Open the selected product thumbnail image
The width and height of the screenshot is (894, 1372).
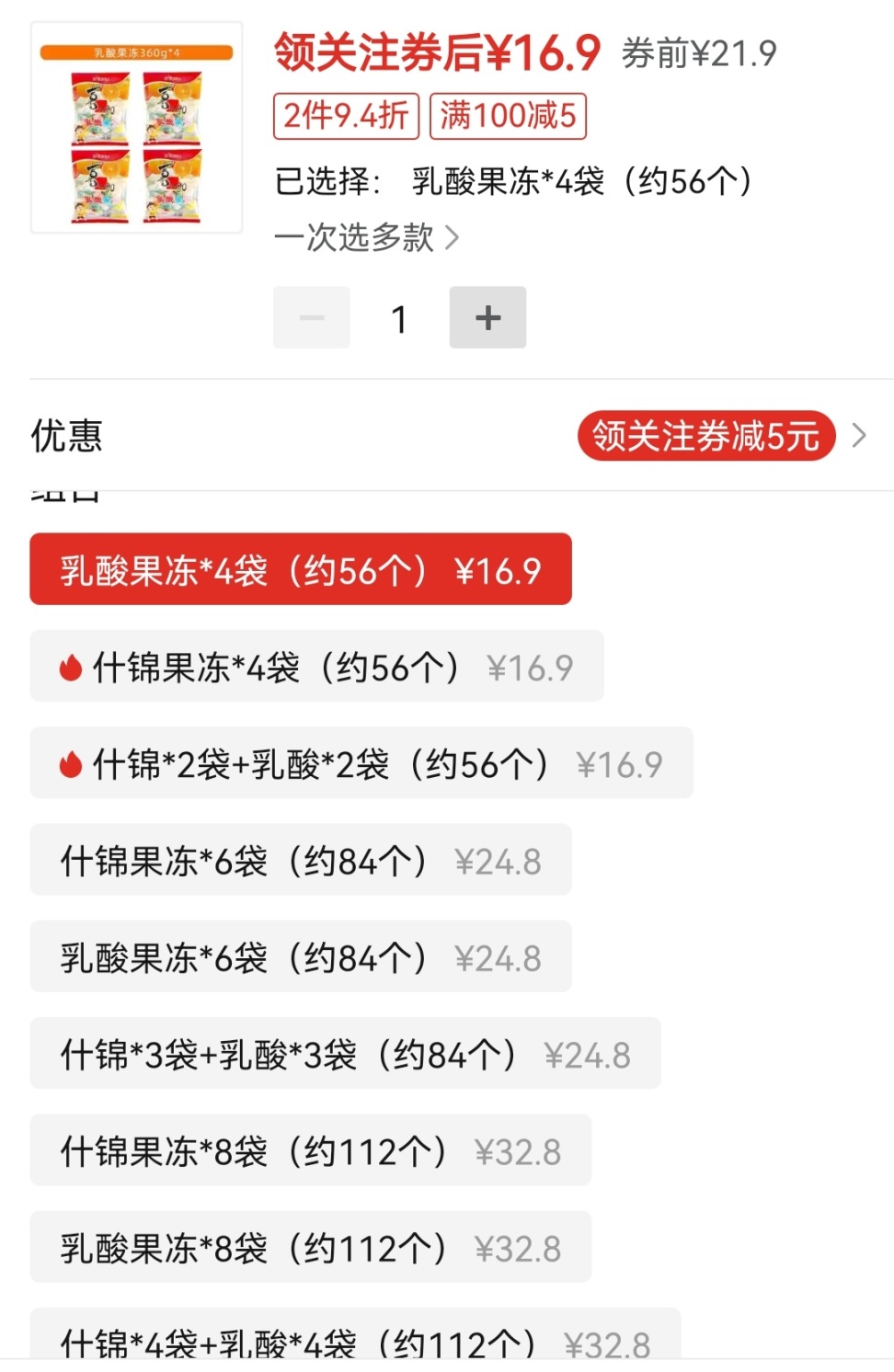click(x=137, y=128)
